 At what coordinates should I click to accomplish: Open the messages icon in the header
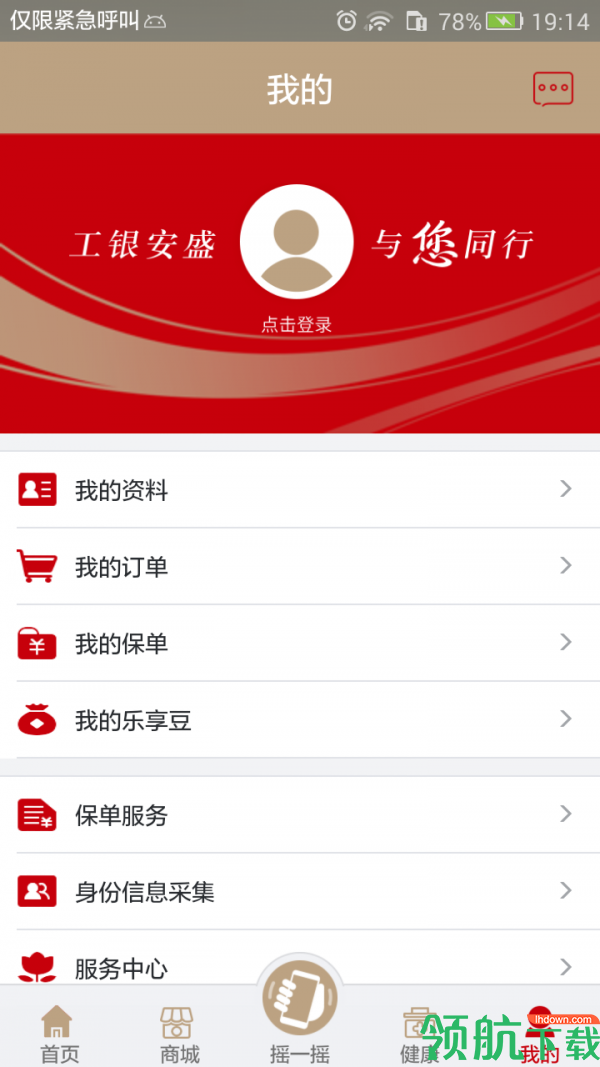tap(553, 89)
